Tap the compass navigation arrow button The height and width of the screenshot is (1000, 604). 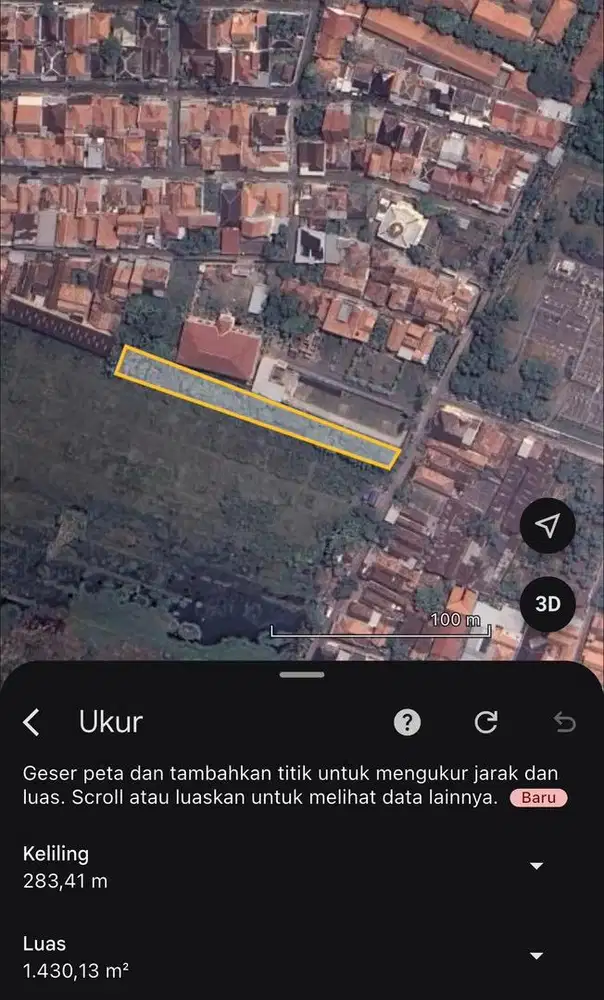547,527
